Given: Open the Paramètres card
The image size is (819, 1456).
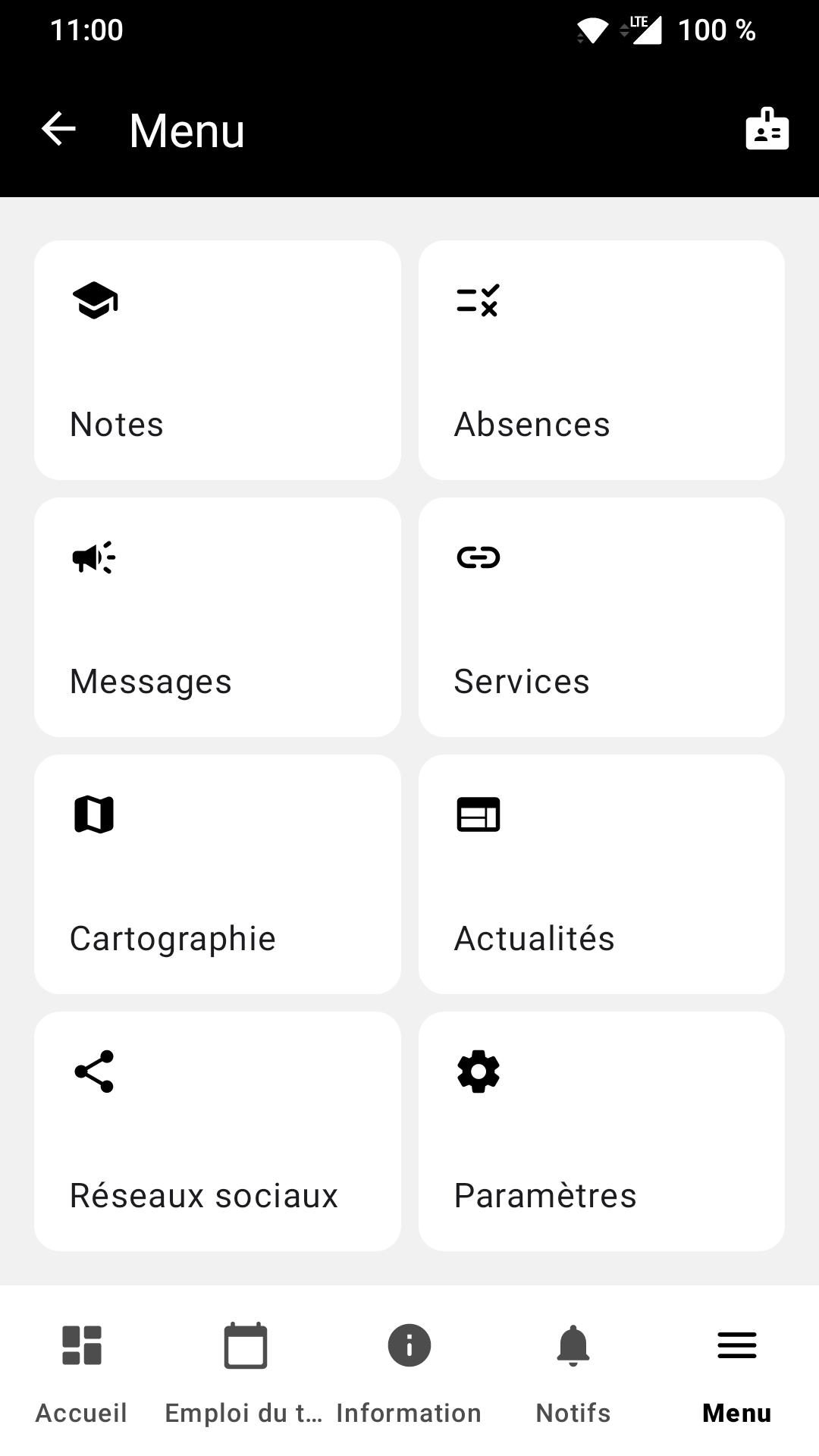Looking at the screenshot, I should (601, 1131).
